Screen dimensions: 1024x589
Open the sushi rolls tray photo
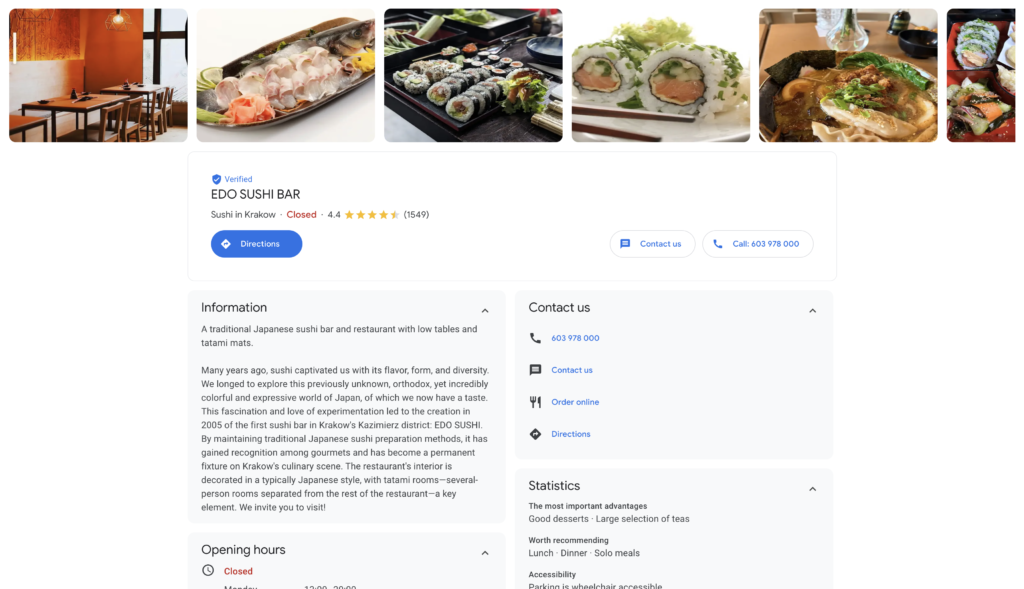point(473,75)
